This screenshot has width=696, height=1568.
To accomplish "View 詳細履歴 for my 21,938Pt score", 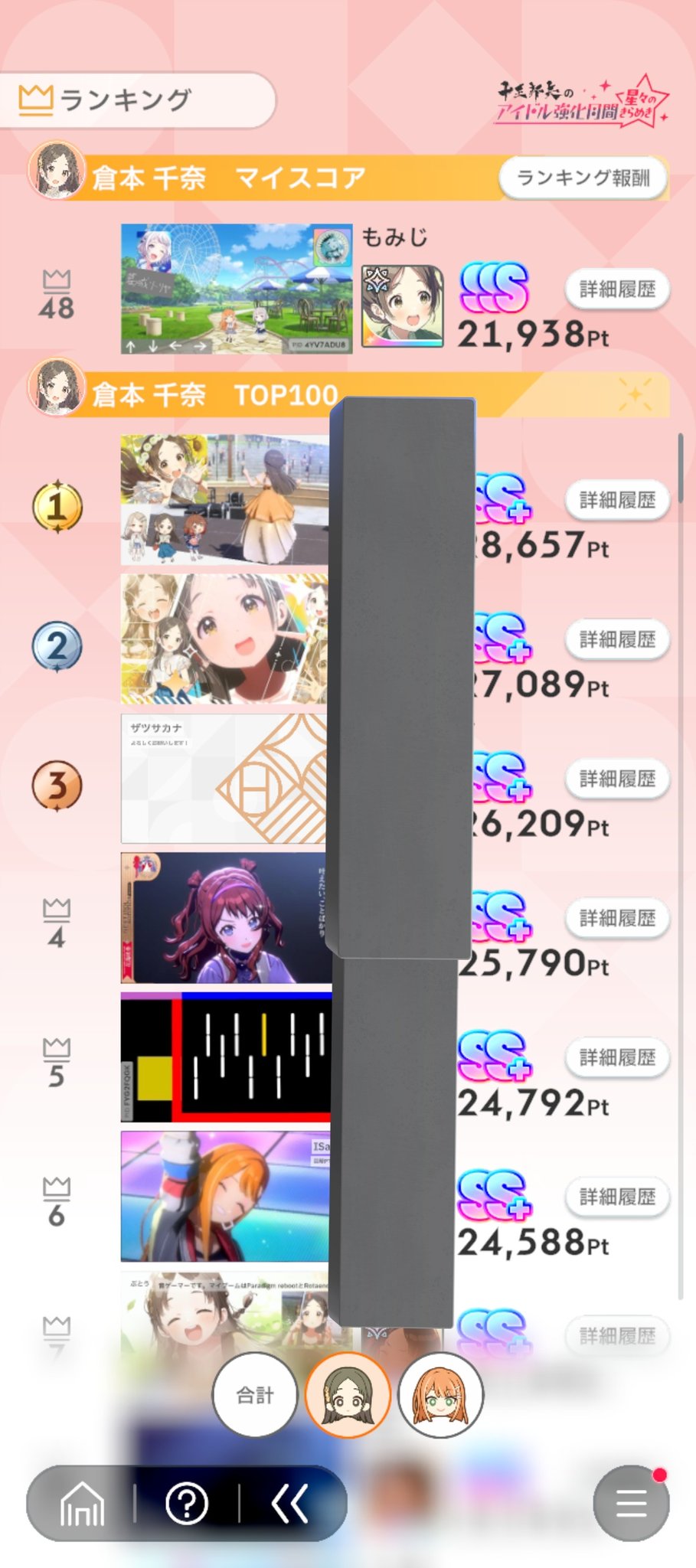I will tap(617, 289).
